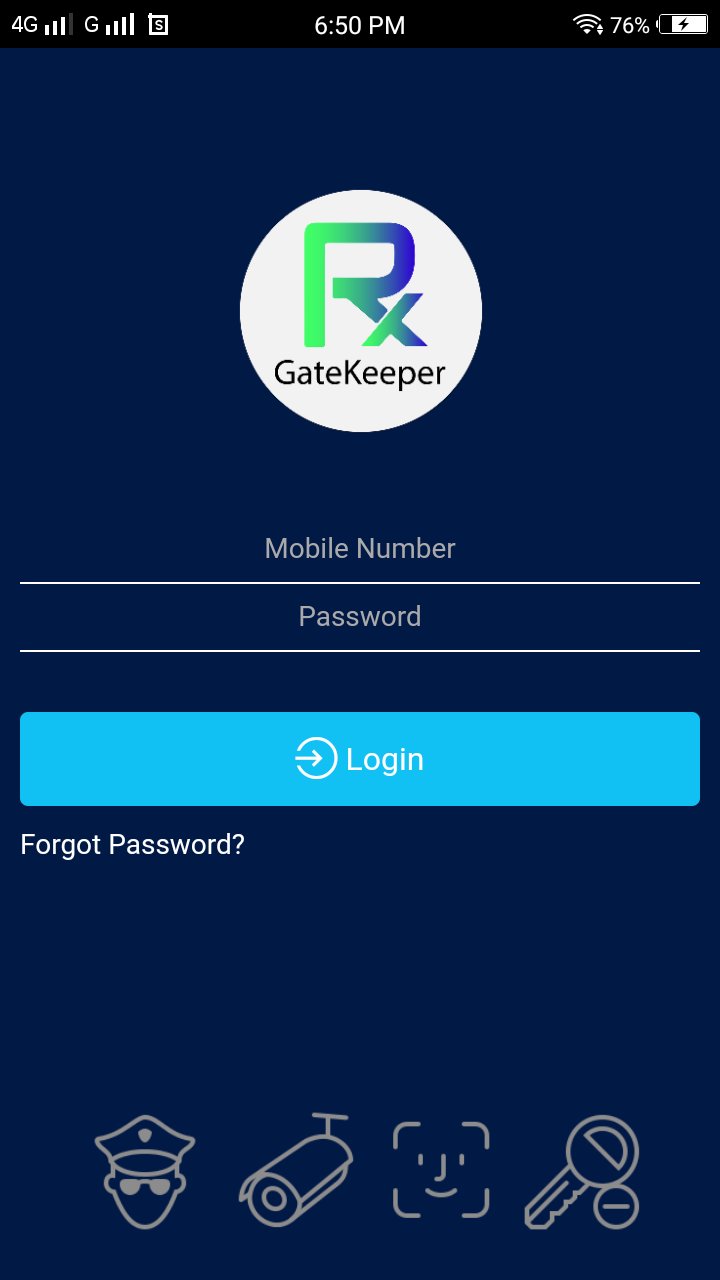Tap the battery charging indicator
Image resolution: width=720 pixels, height=1280 pixels.
coord(684,24)
